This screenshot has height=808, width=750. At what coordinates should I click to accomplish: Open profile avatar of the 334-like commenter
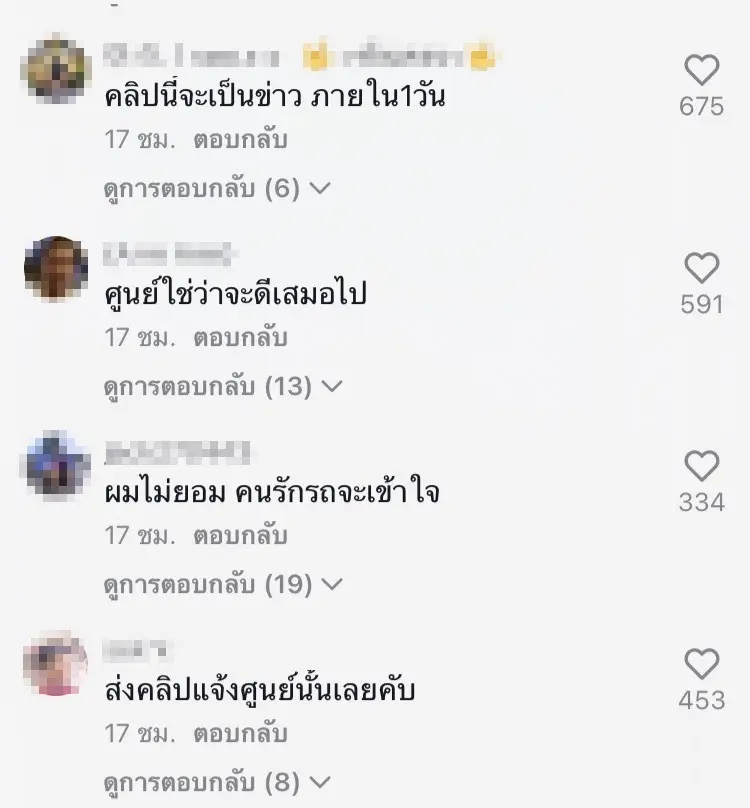(56, 464)
